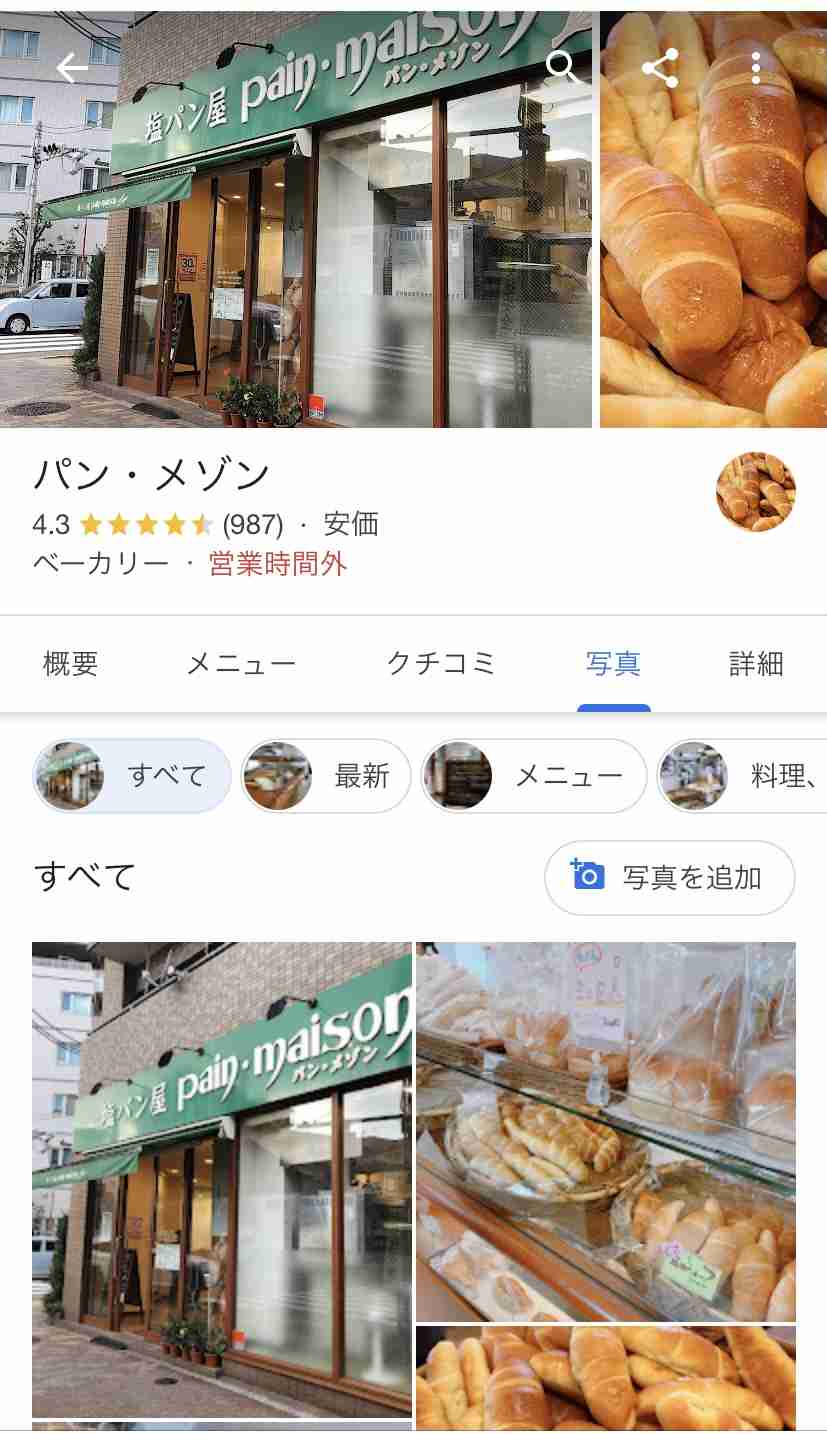This screenshot has height=1434, width=827.
Task: Open the three-dot overflow menu
Action: pyautogui.click(x=755, y=68)
